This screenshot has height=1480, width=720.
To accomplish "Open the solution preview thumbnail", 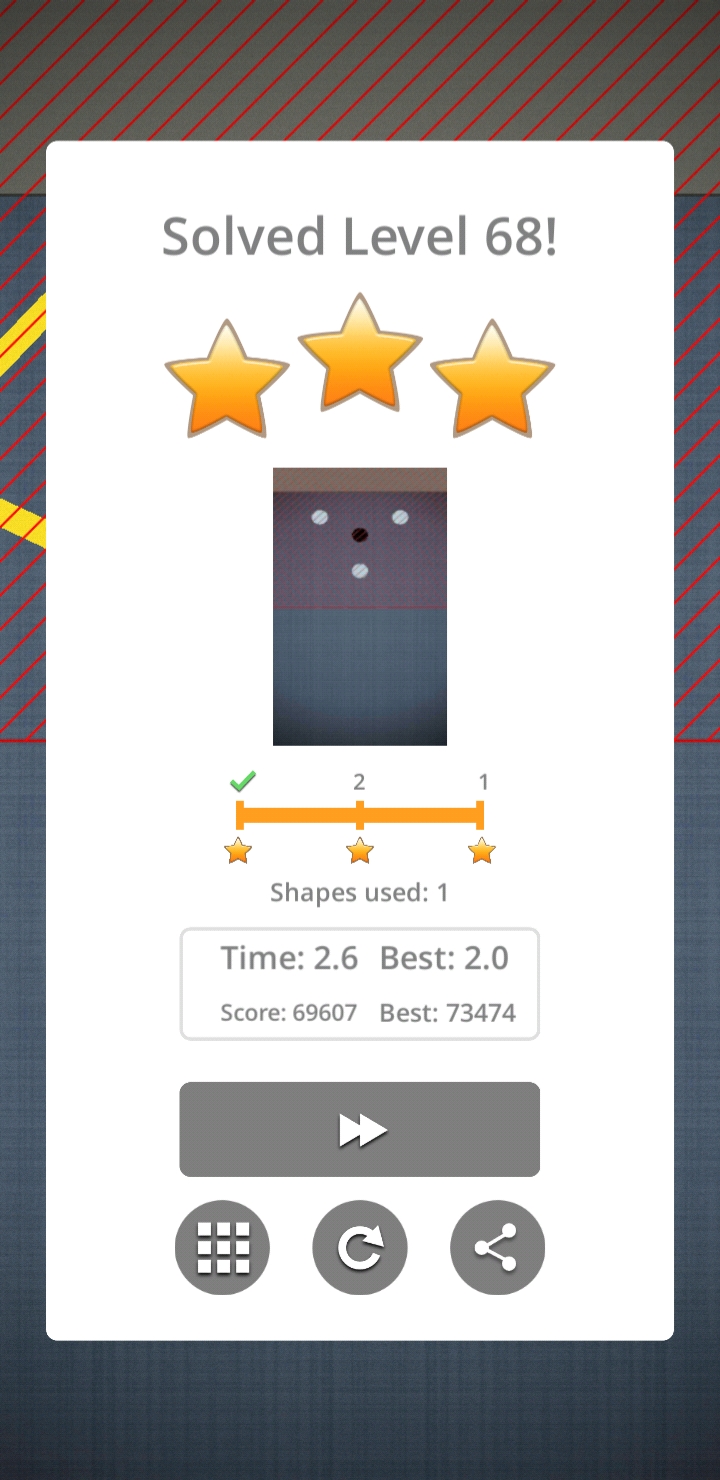I will pos(360,606).
